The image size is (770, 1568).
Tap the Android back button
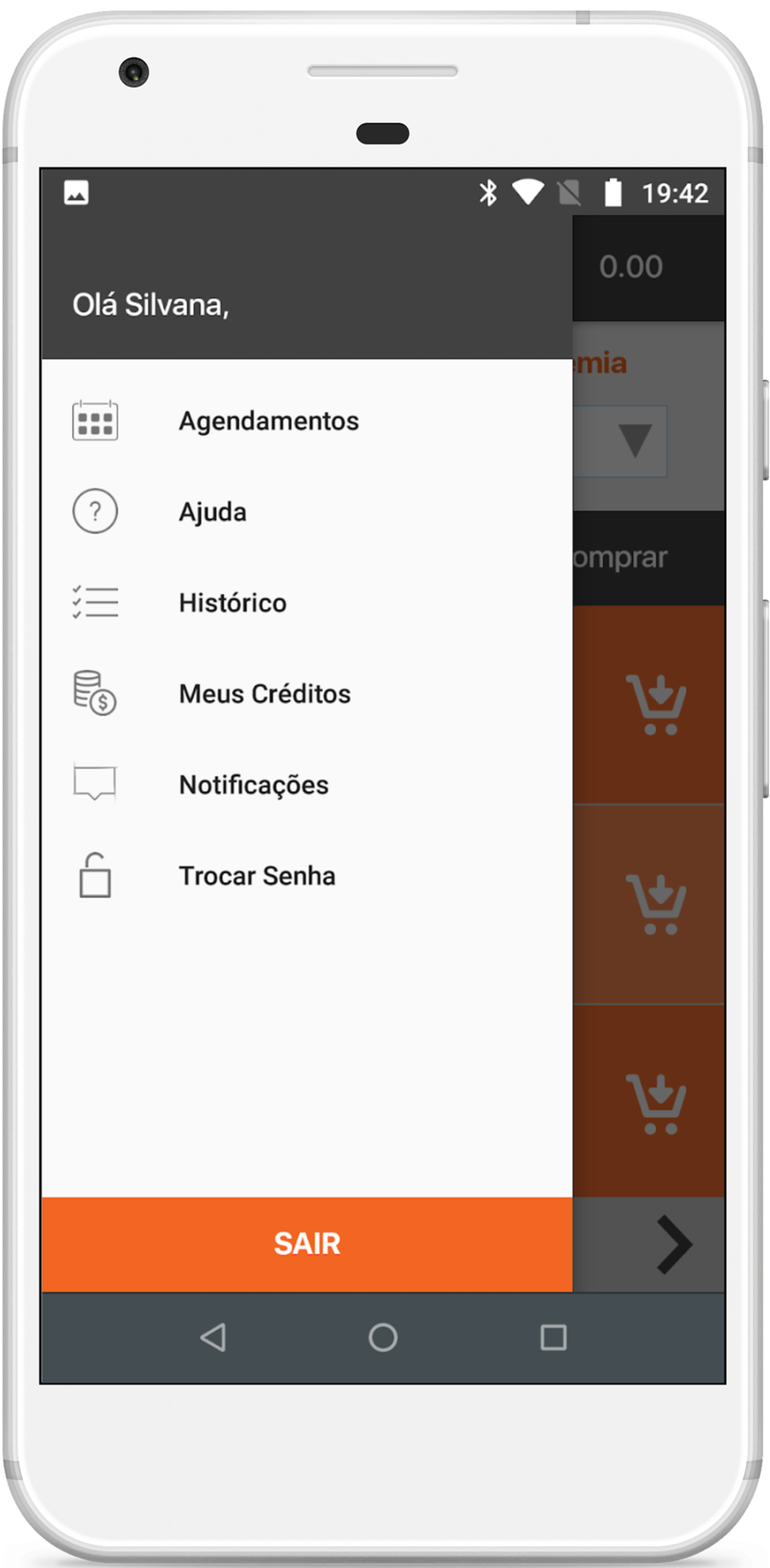(213, 1337)
